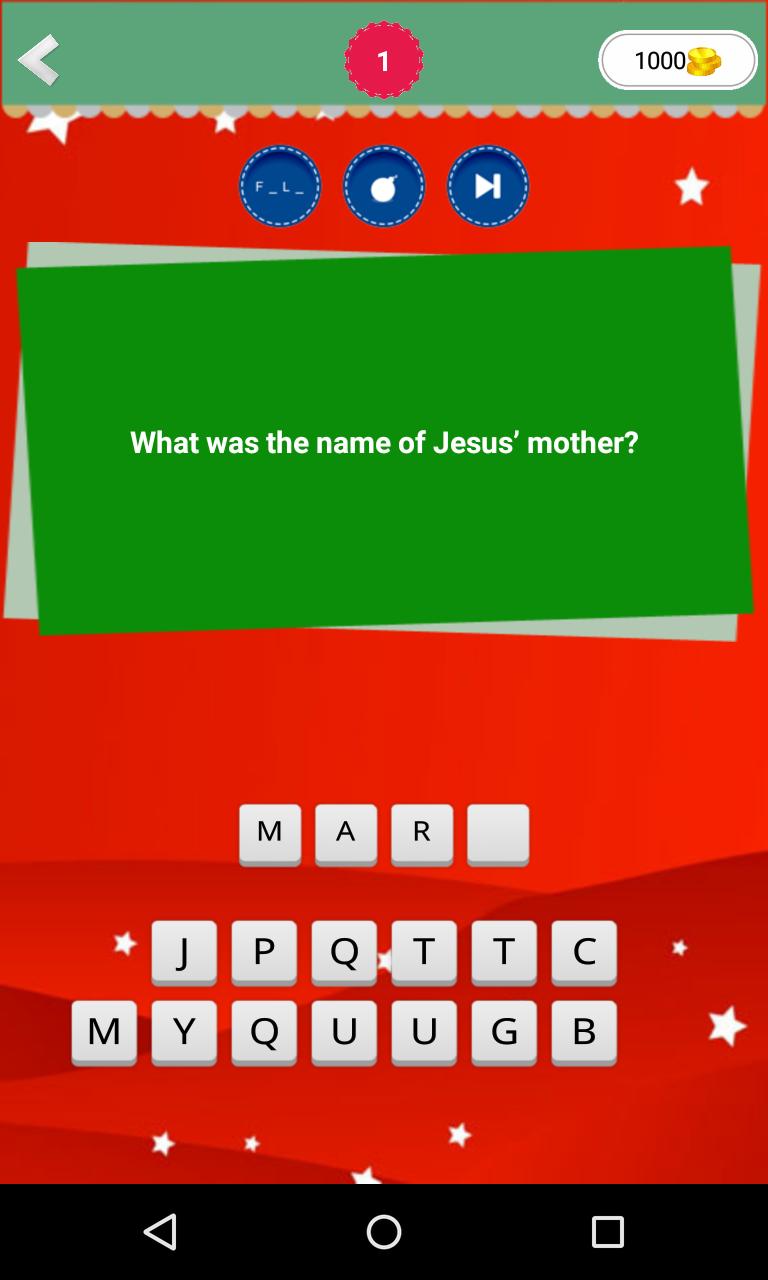Tap the first T letter tile
Viewport: 768px width, 1280px height.
(x=424, y=952)
